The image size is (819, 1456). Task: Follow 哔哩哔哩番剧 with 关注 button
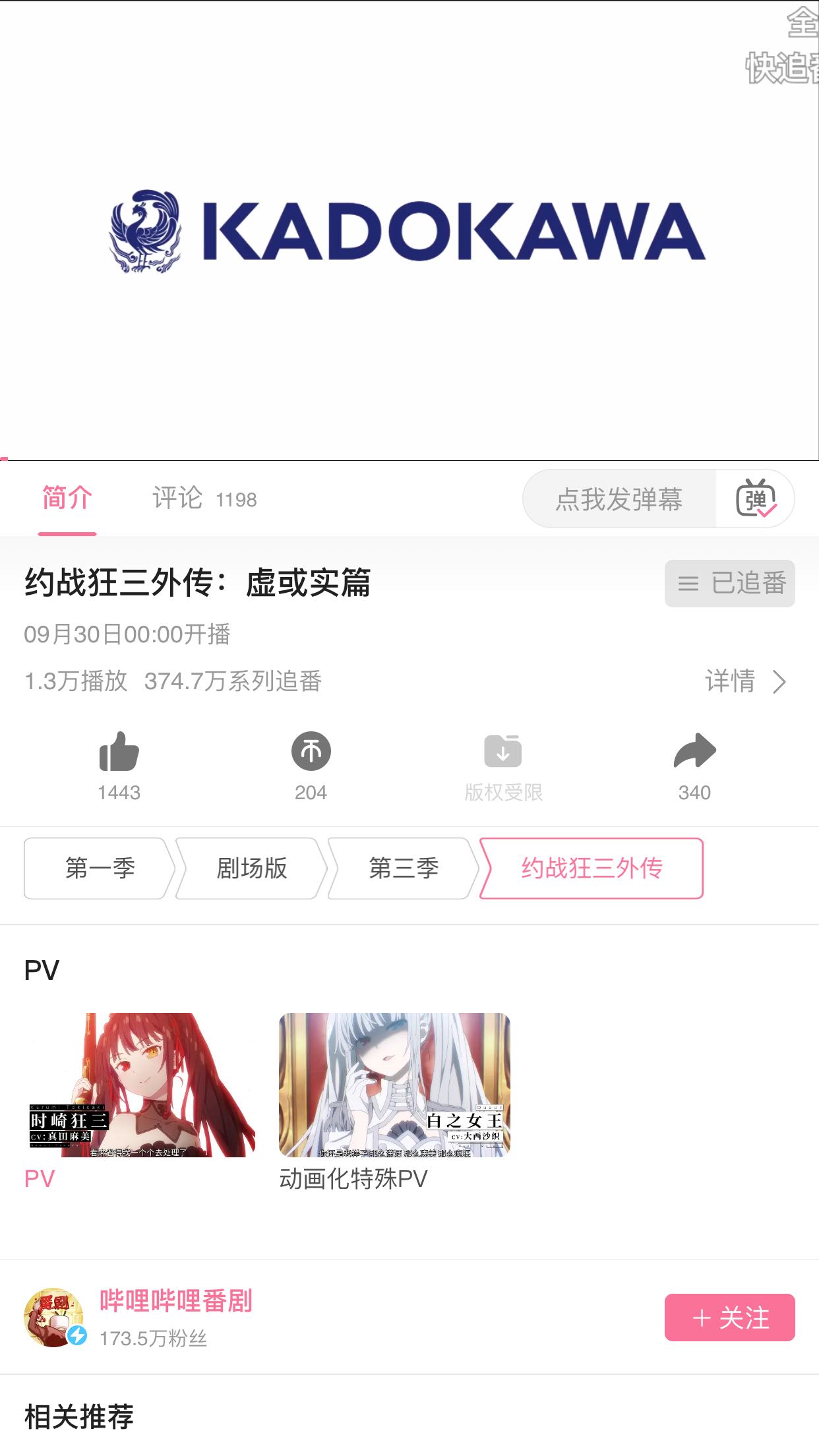[730, 1318]
